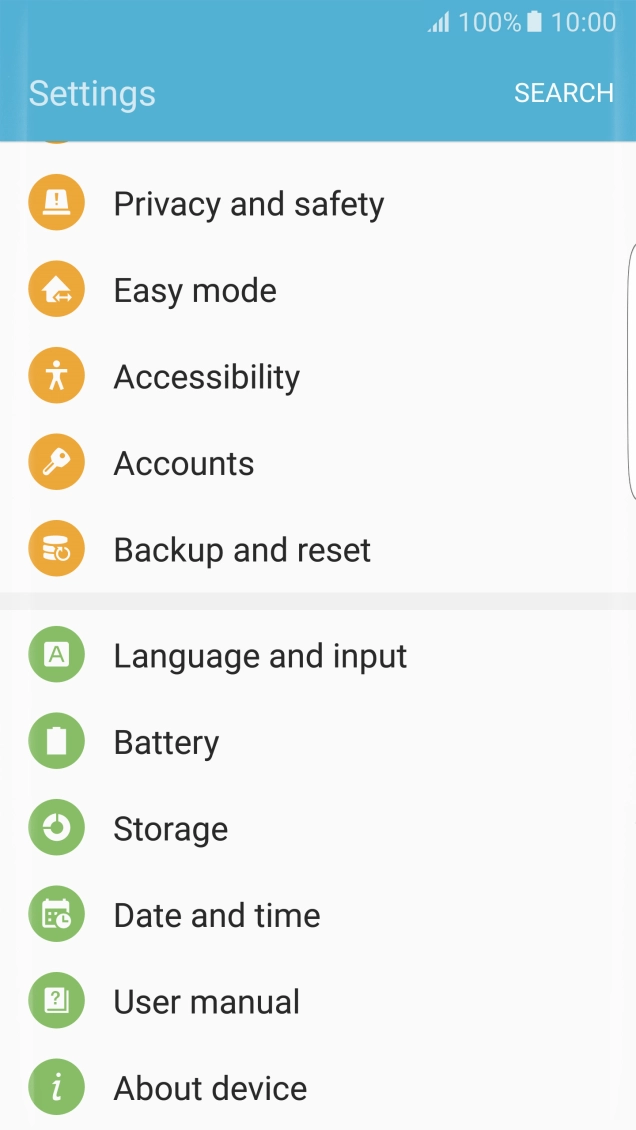Go to Accounts

[x=184, y=464]
